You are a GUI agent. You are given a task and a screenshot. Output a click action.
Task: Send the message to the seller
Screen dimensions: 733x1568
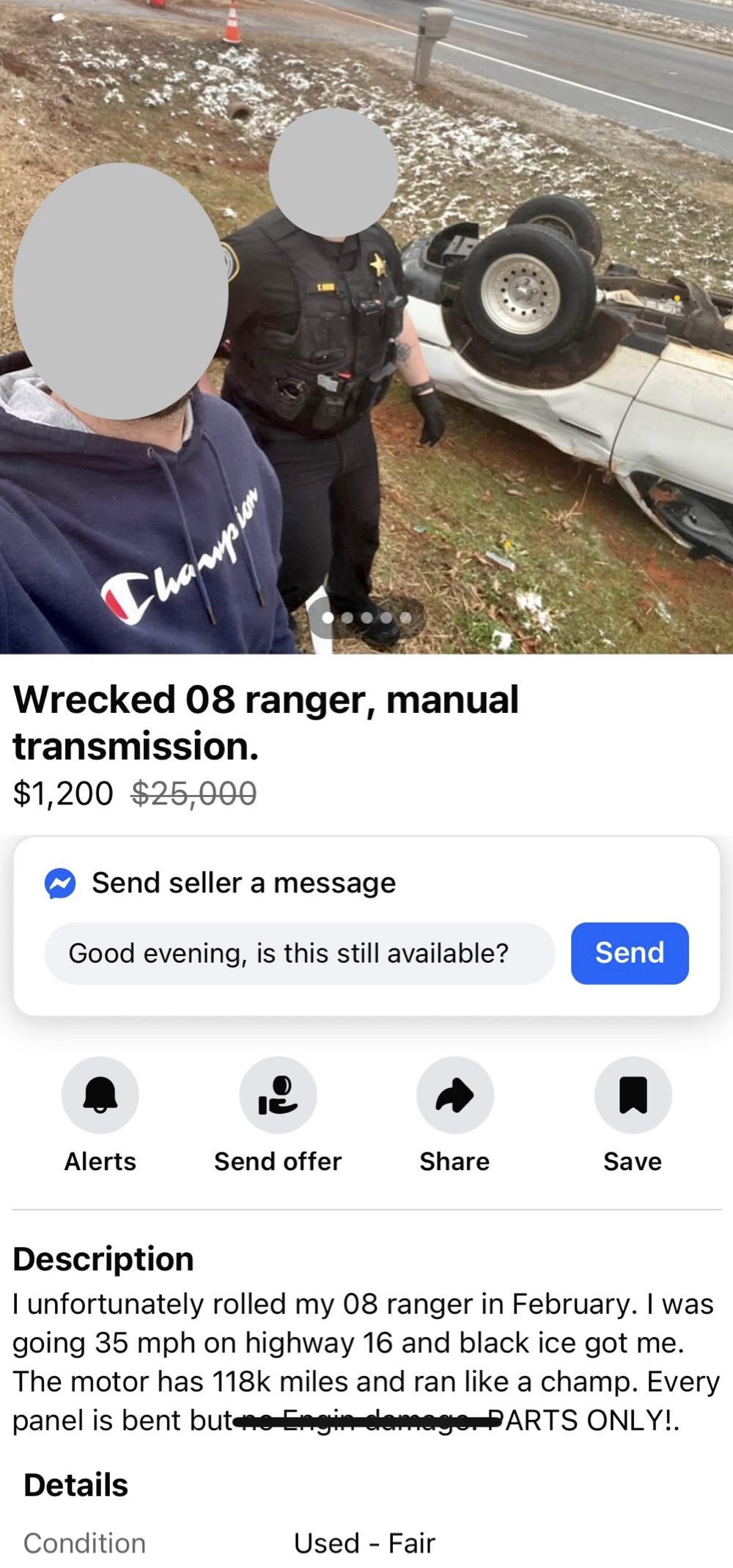point(629,953)
